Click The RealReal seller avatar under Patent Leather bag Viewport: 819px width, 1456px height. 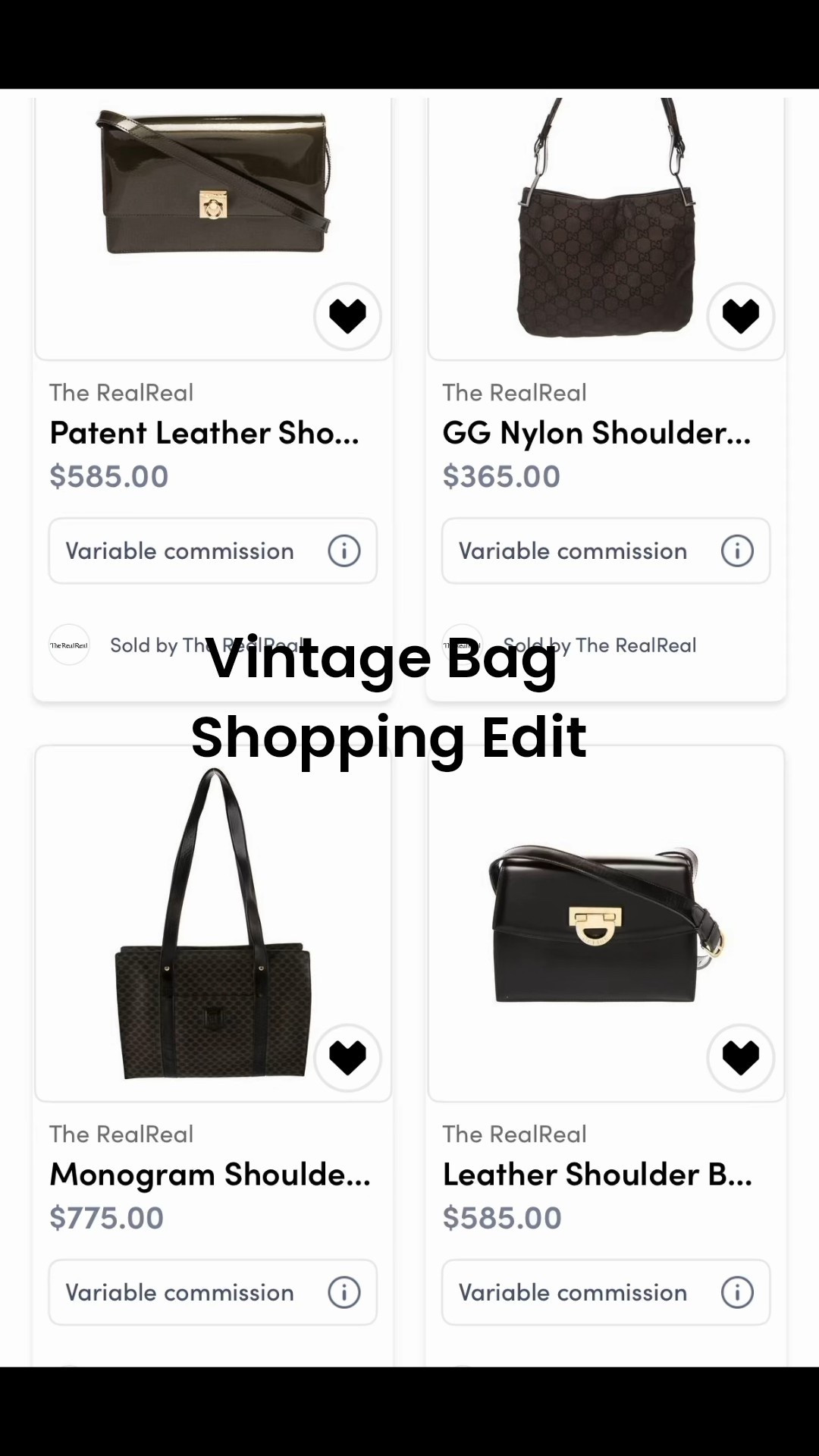(x=69, y=645)
